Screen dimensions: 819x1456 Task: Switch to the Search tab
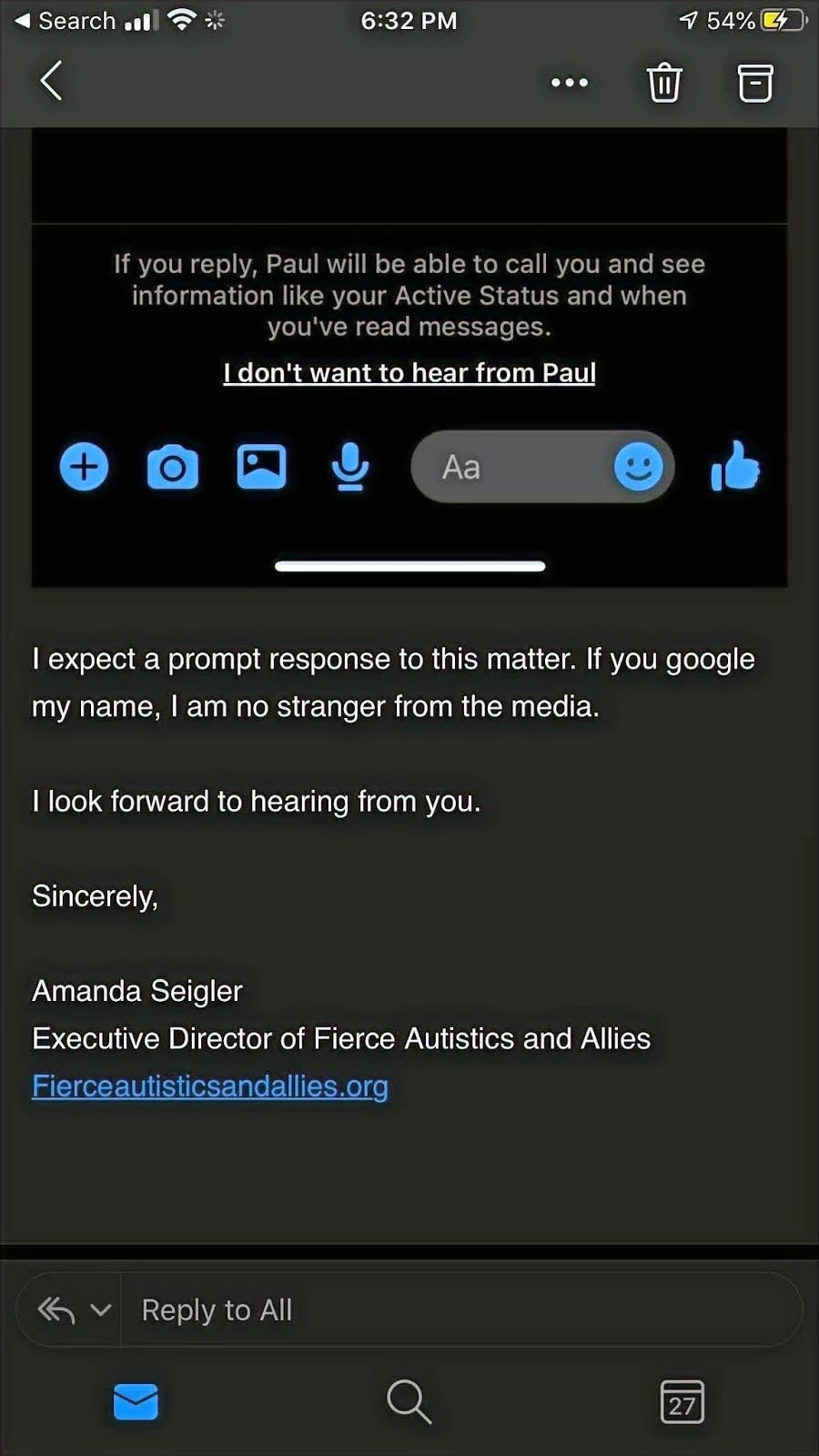409,1401
